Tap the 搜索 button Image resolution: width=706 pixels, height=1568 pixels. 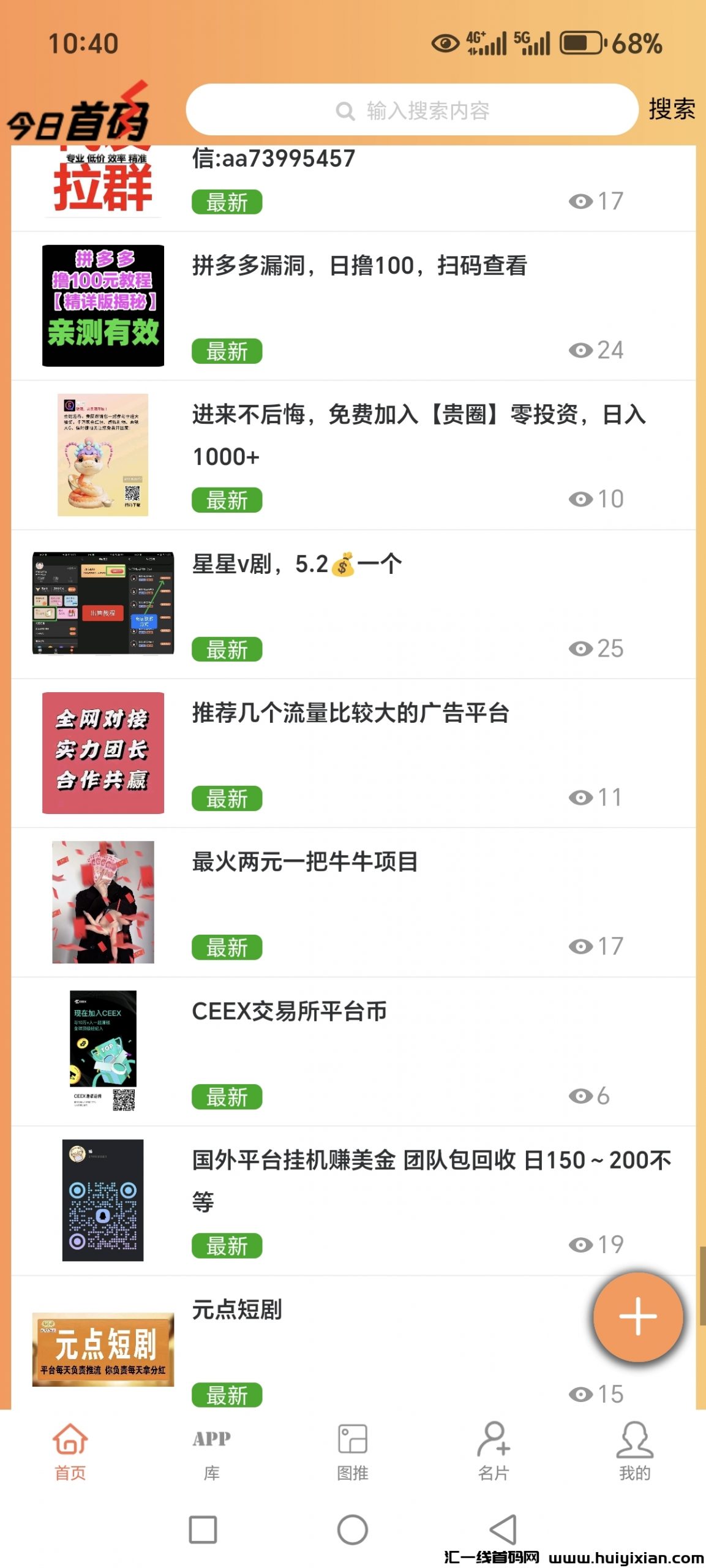point(672,110)
